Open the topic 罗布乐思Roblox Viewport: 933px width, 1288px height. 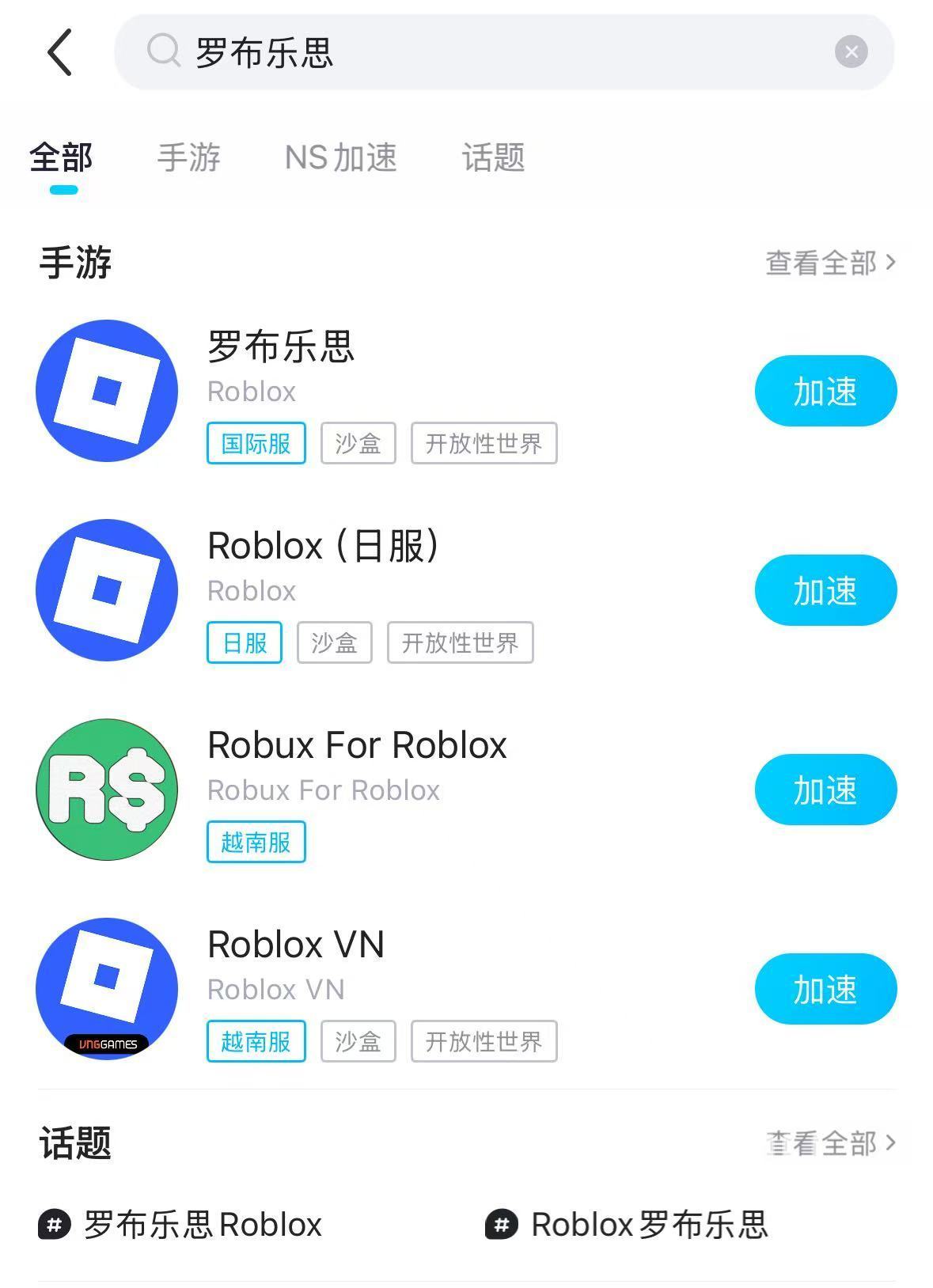click(x=202, y=1225)
